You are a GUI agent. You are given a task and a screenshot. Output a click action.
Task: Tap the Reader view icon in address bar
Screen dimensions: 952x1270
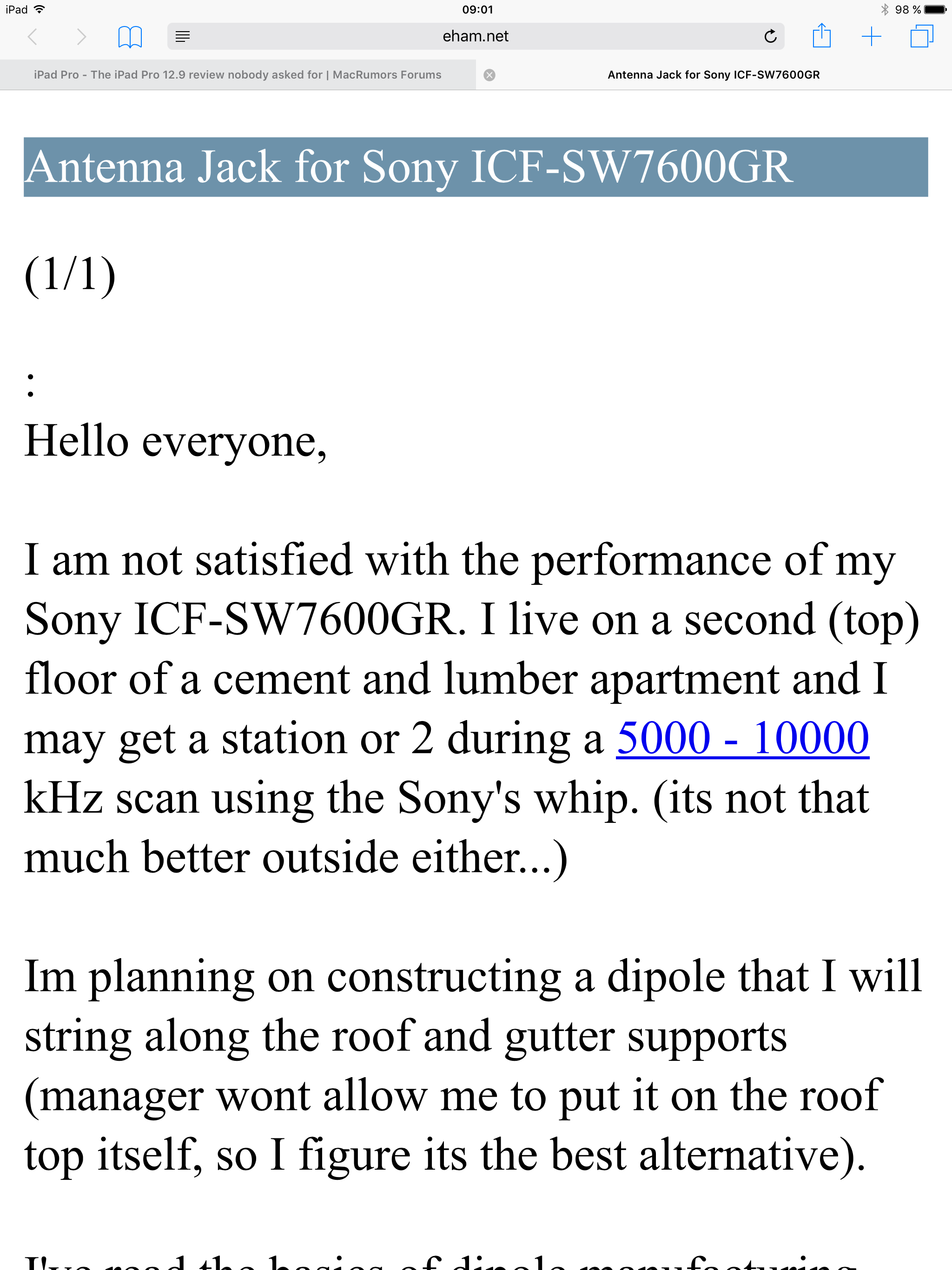[x=183, y=37]
